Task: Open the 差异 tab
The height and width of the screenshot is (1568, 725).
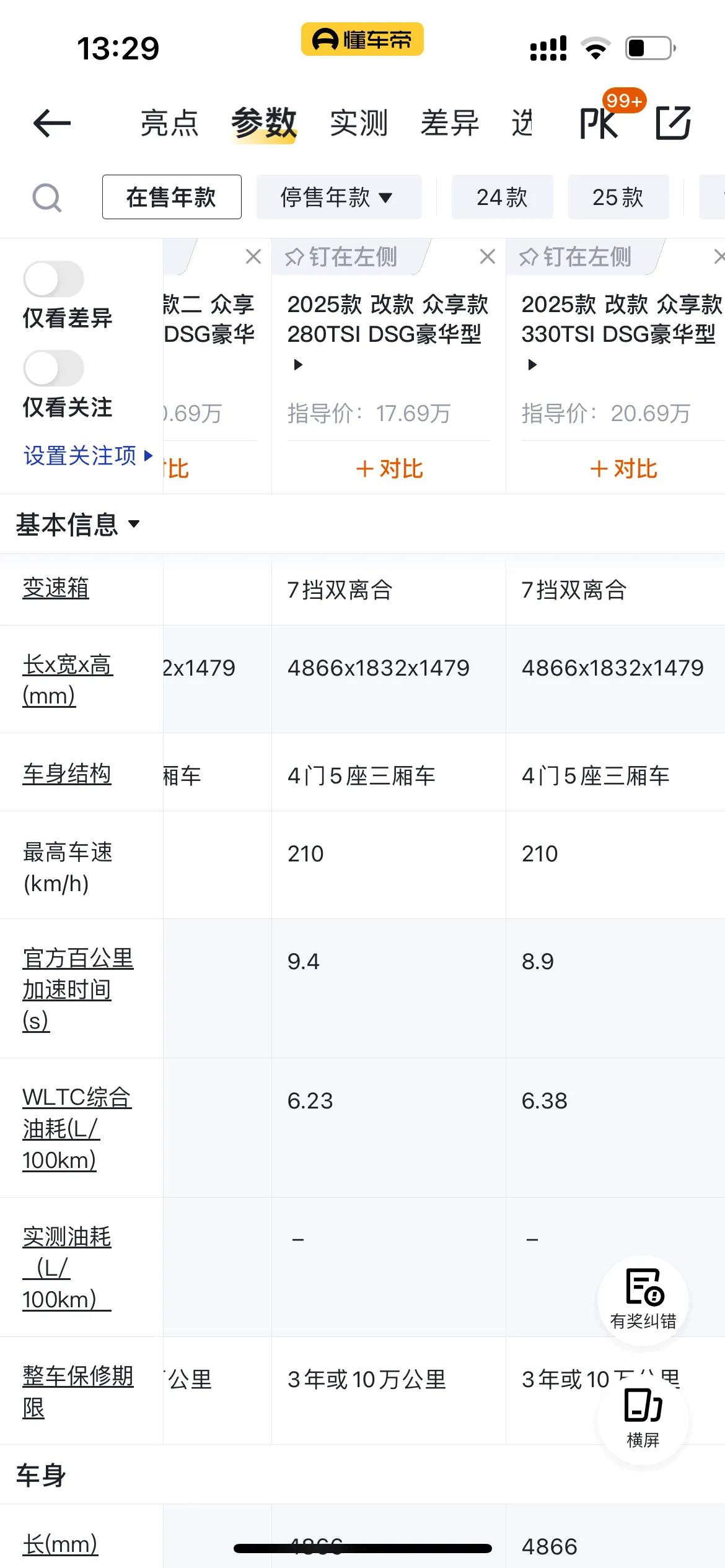Action: click(x=449, y=123)
